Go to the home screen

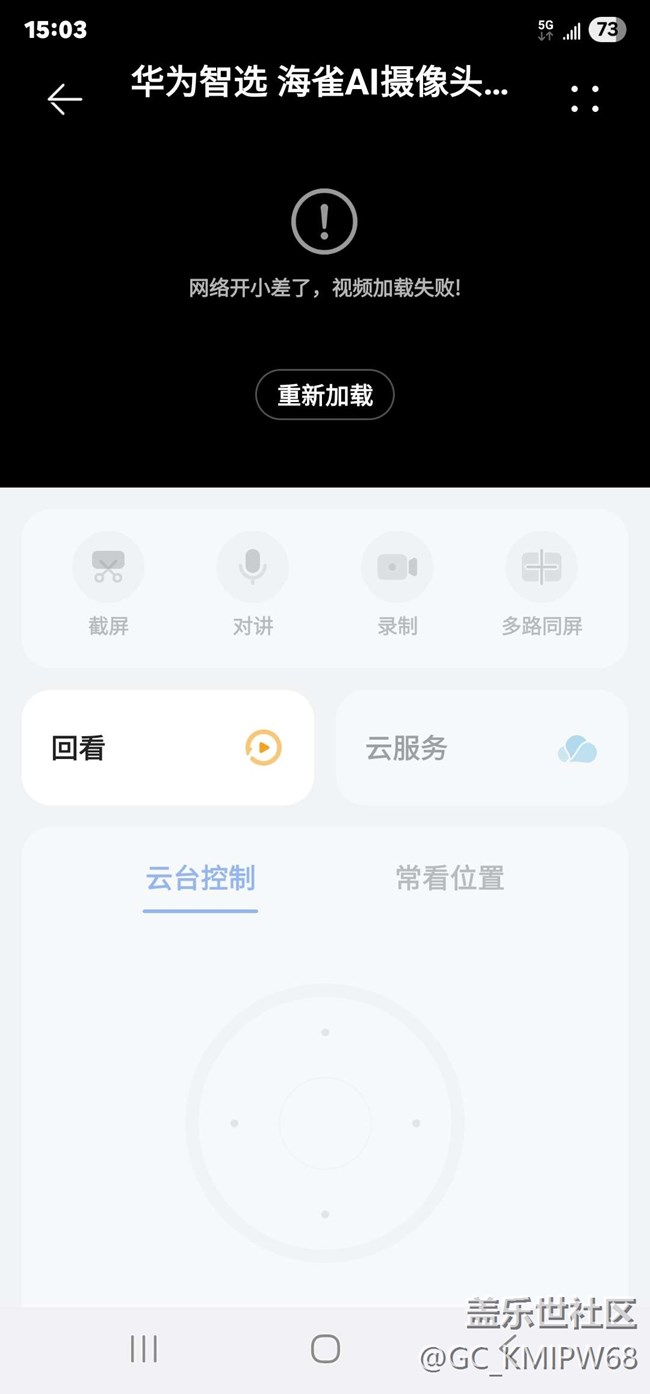click(325, 1349)
